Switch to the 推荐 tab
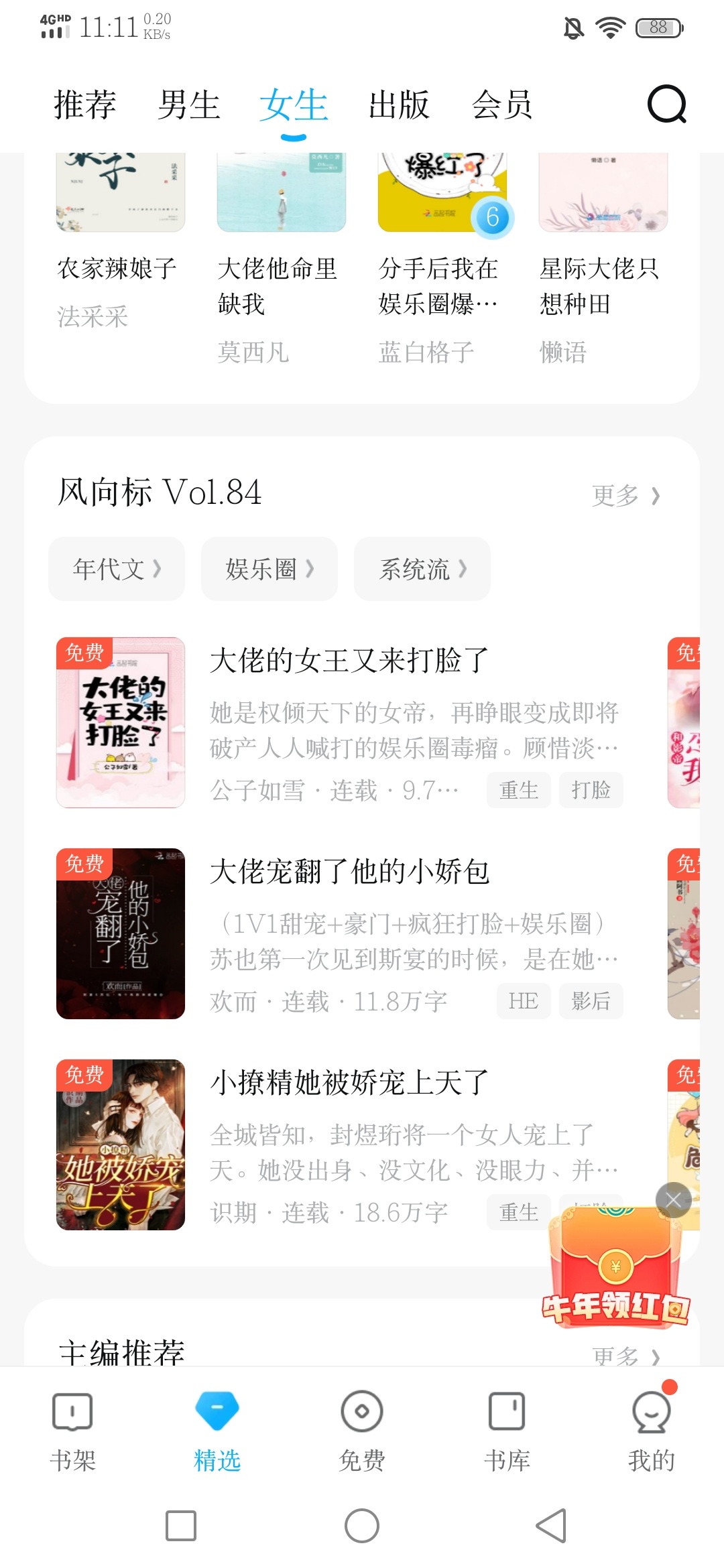 [x=85, y=105]
